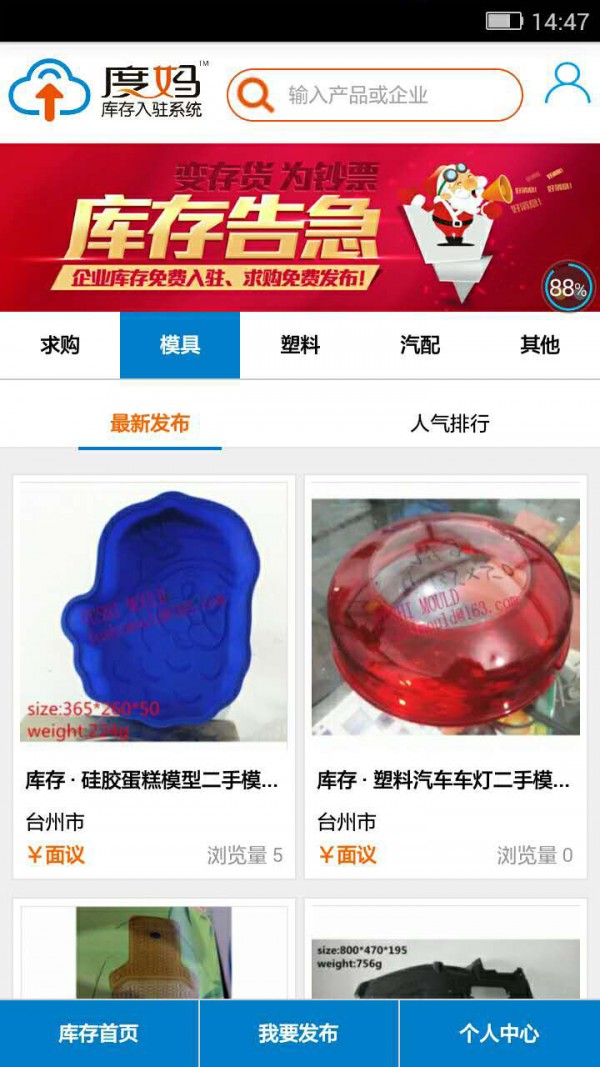Switch to 人气排行 ranking
Viewport: 600px width, 1067px height.
[450, 423]
